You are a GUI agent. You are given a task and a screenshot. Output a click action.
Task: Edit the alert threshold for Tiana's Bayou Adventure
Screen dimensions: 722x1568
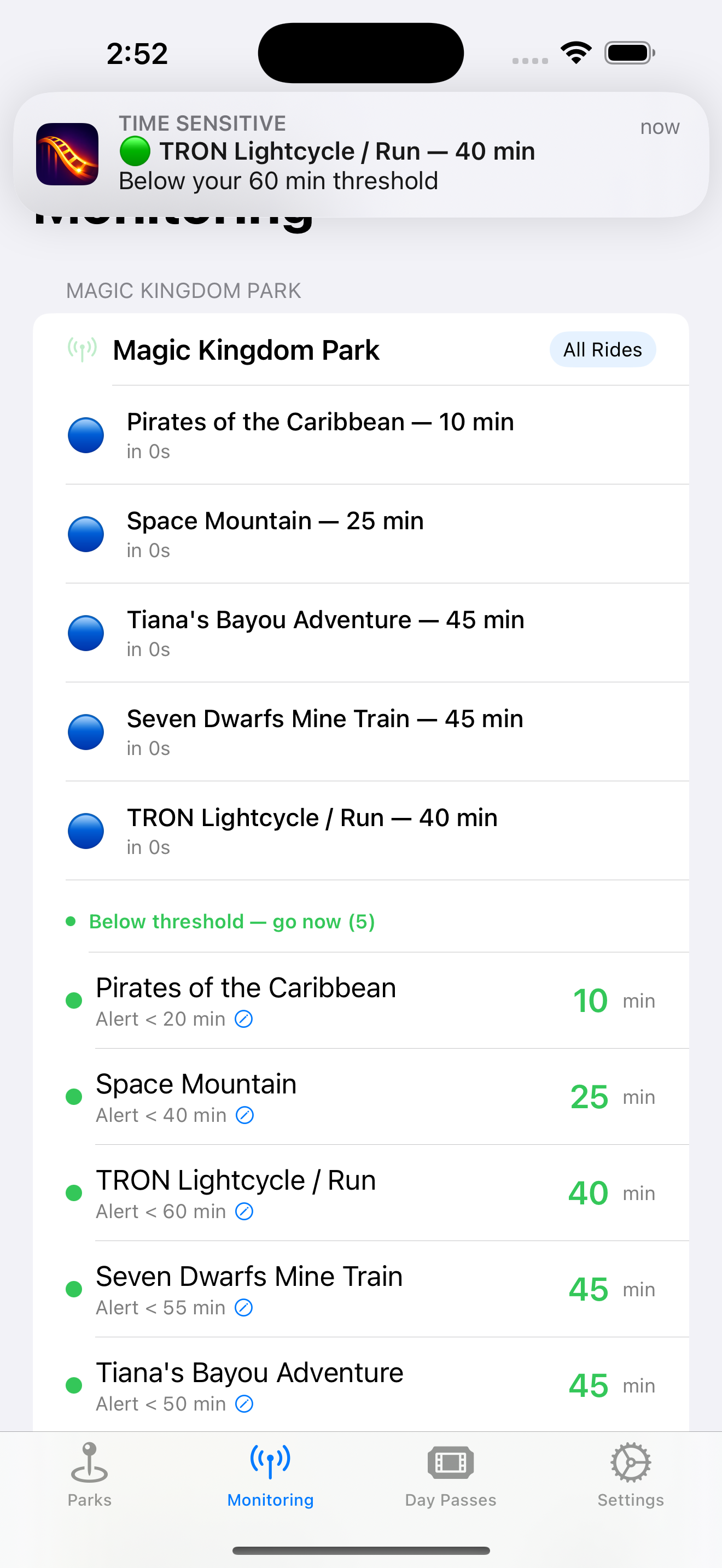(243, 1403)
